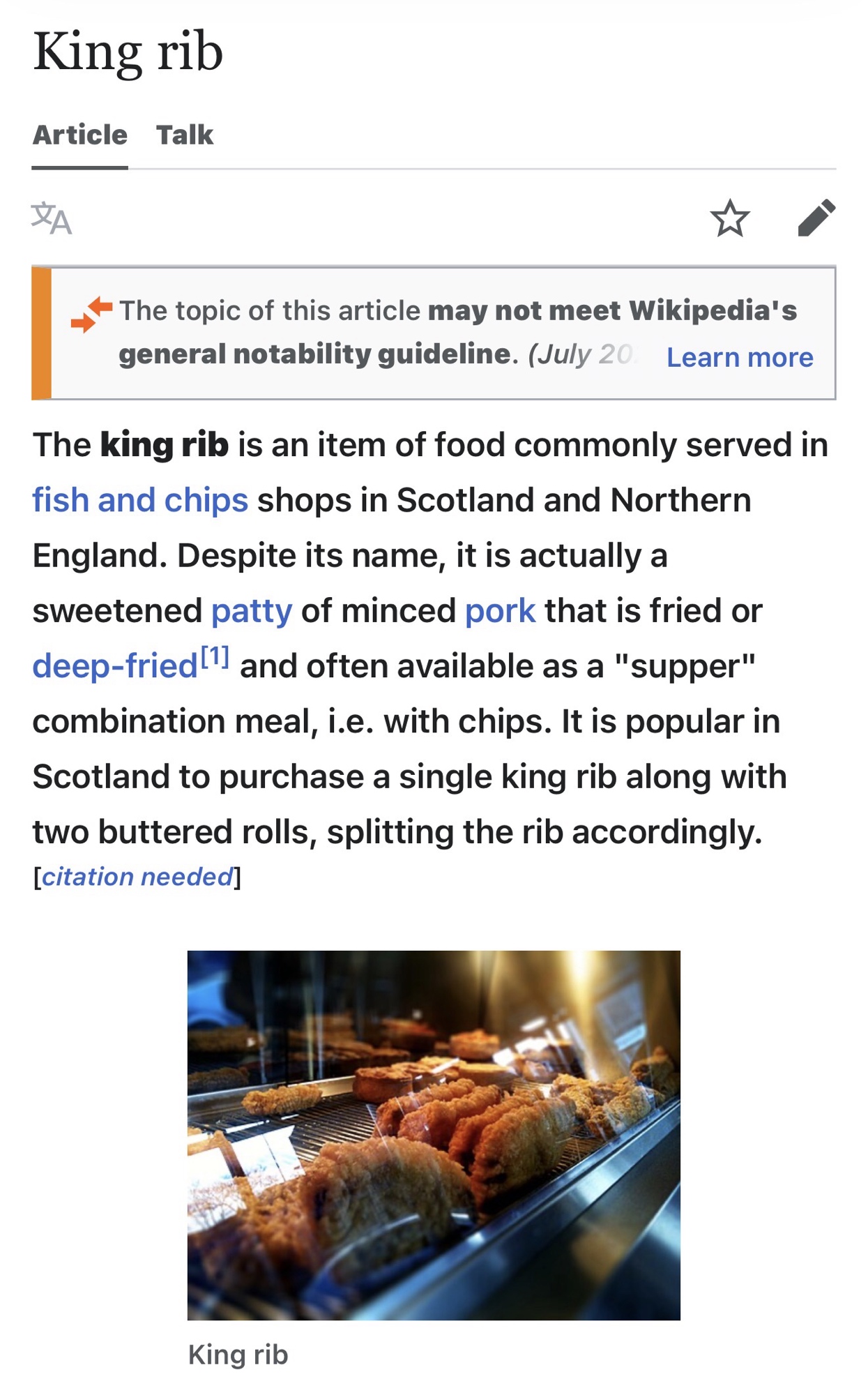Switch to the Talk tab
Viewport: 868px width, 1395px height.
tap(184, 135)
